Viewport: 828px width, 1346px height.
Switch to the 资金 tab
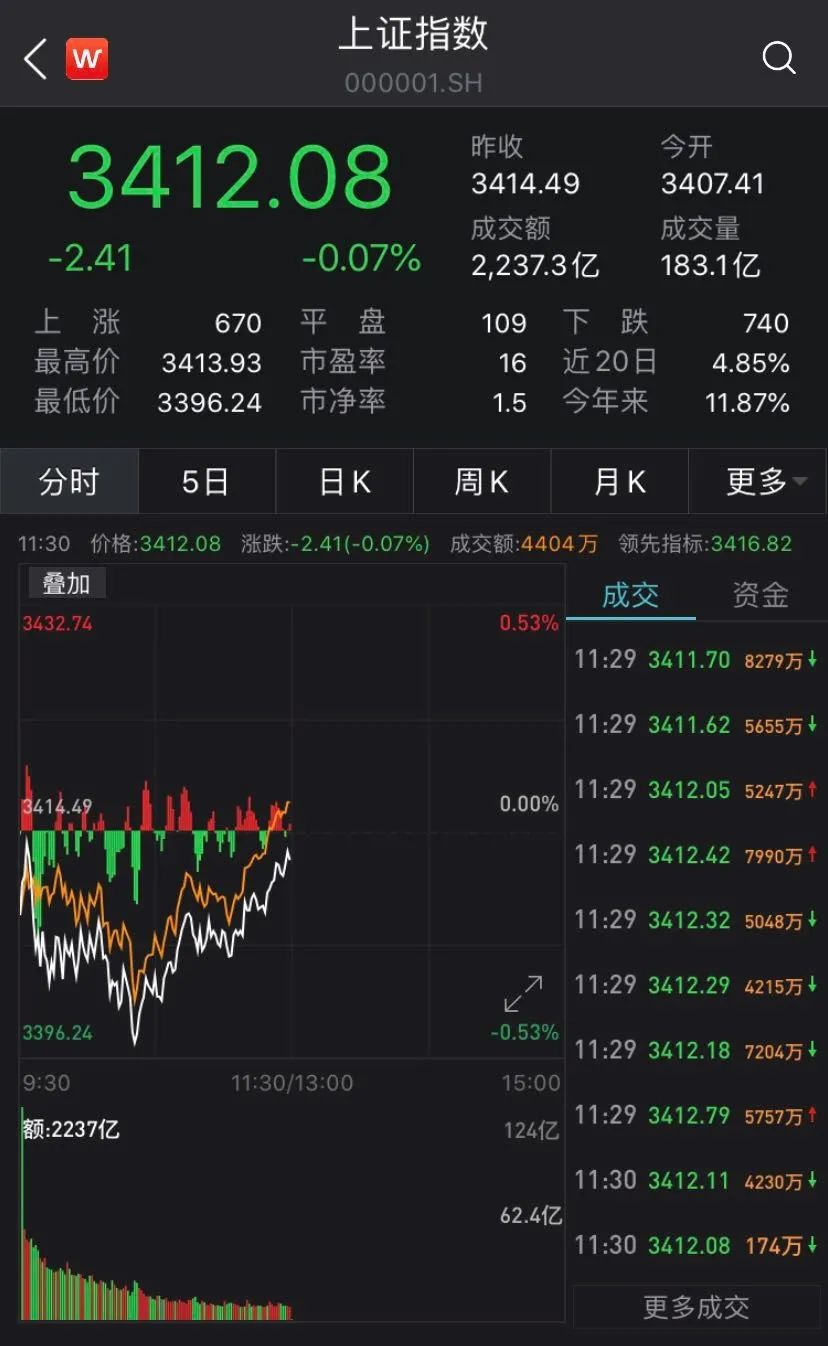(x=760, y=595)
